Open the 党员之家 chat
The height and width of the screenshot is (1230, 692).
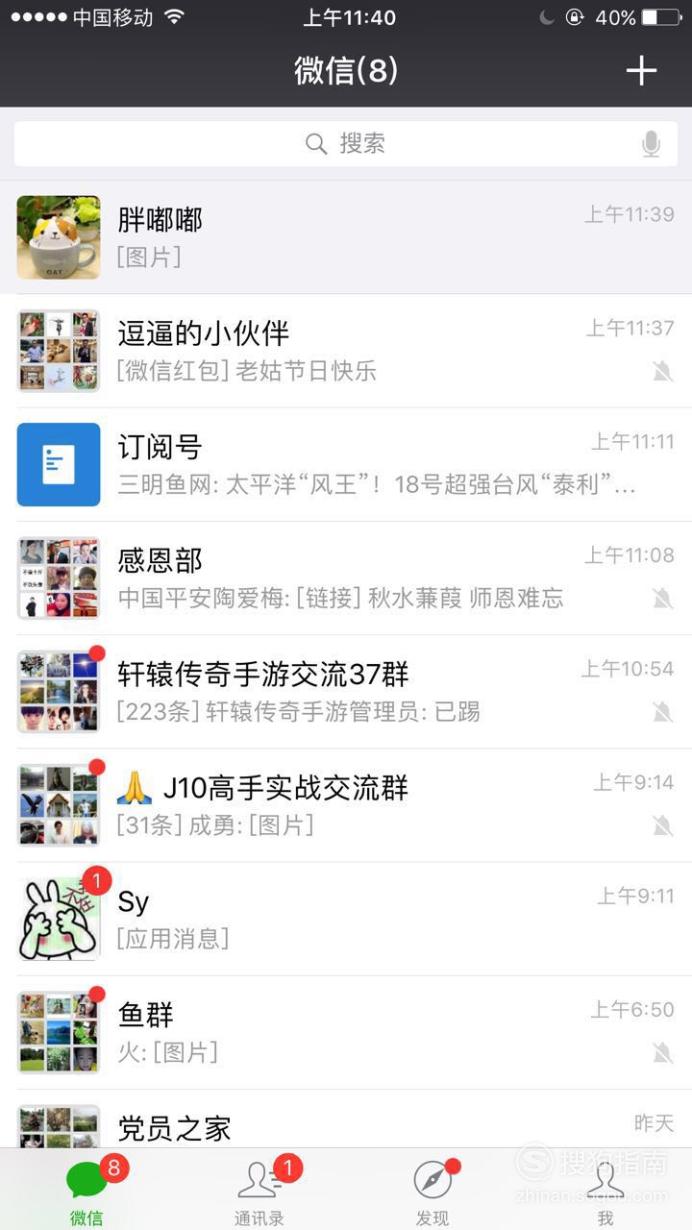click(346, 1119)
